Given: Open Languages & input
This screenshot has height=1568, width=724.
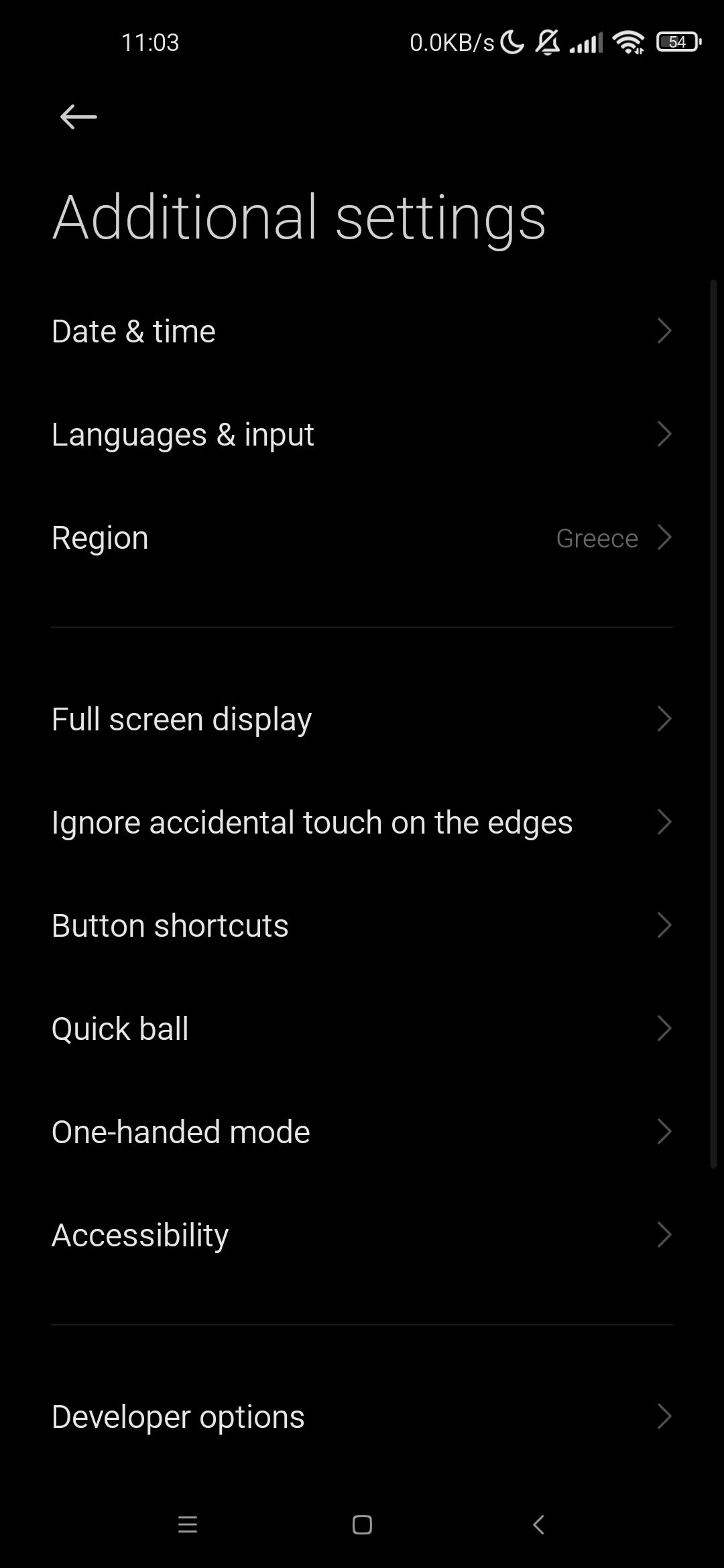Looking at the screenshot, I should click(362, 434).
